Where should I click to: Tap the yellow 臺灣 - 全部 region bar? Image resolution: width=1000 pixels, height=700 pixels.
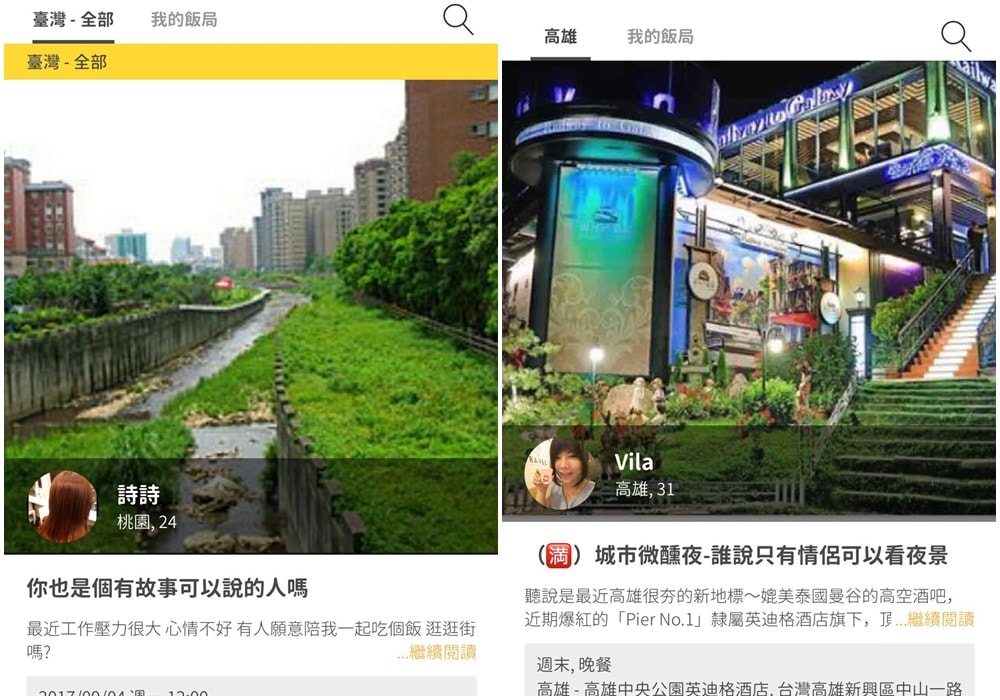pos(250,62)
